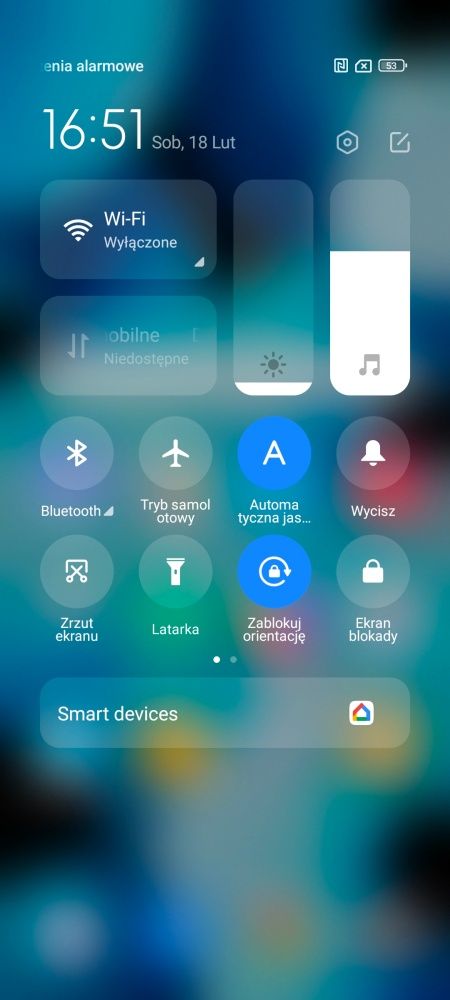Turn on the Latarka flashlight
The height and width of the screenshot is (1000, 450).
coord(175,571)
